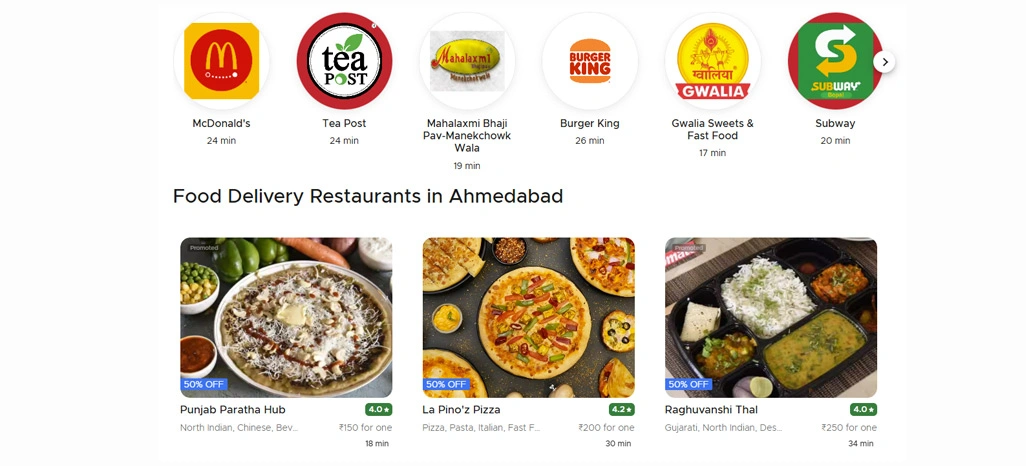Open Punjab Paratha Hub card
This screenshot has height=466, width=1026.
coord(286,318)
